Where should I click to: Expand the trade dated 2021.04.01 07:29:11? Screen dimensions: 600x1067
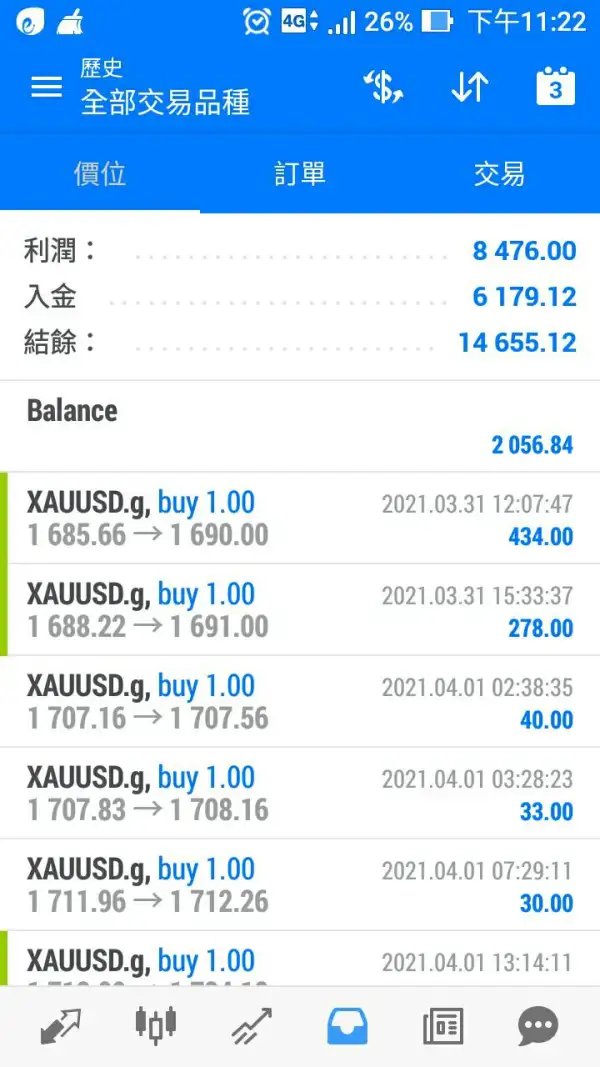coord(300,885)
